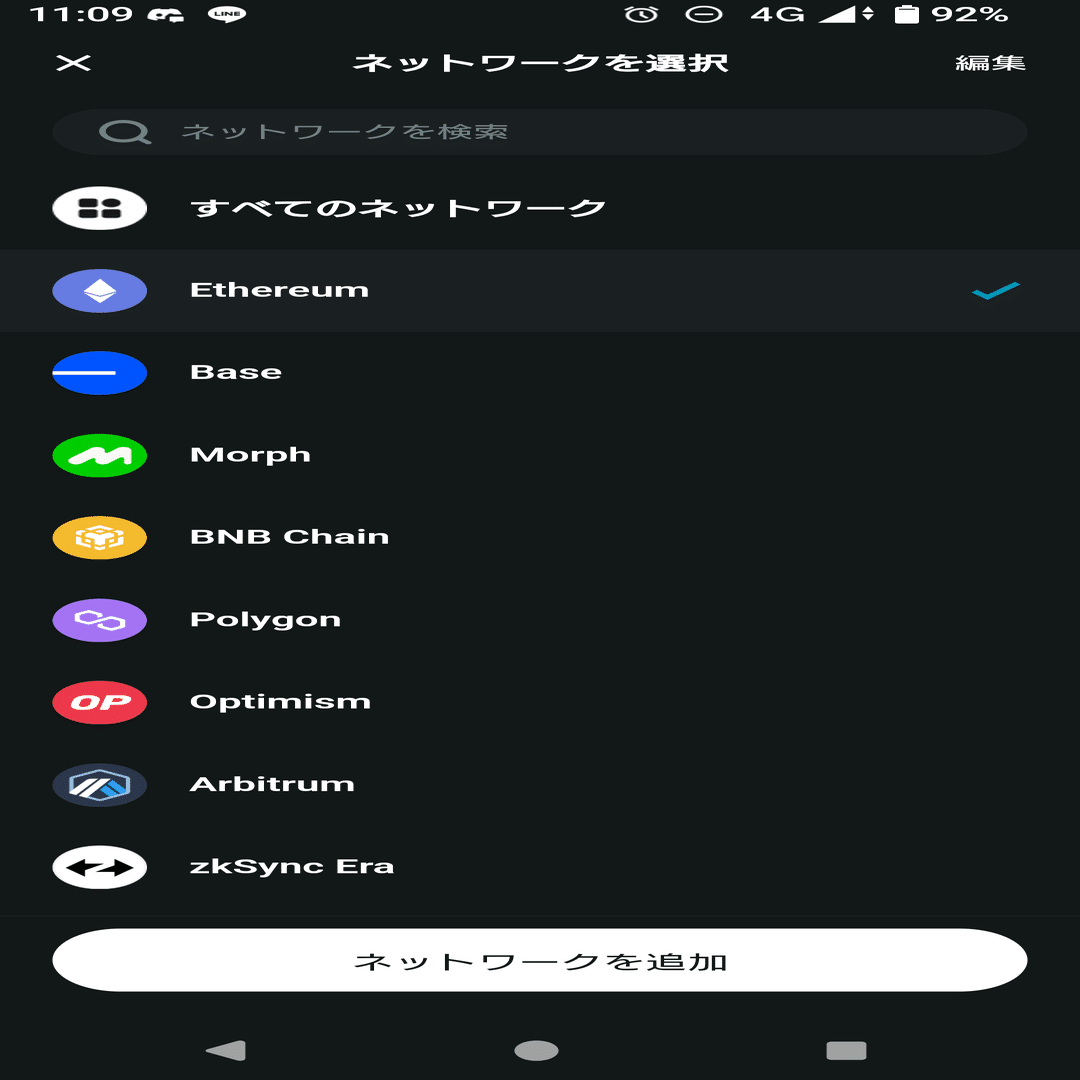Image resolution: width=1080 pixels, height=1080 pixels.
Task: Close the network selection screen
Action: point(73,63)
